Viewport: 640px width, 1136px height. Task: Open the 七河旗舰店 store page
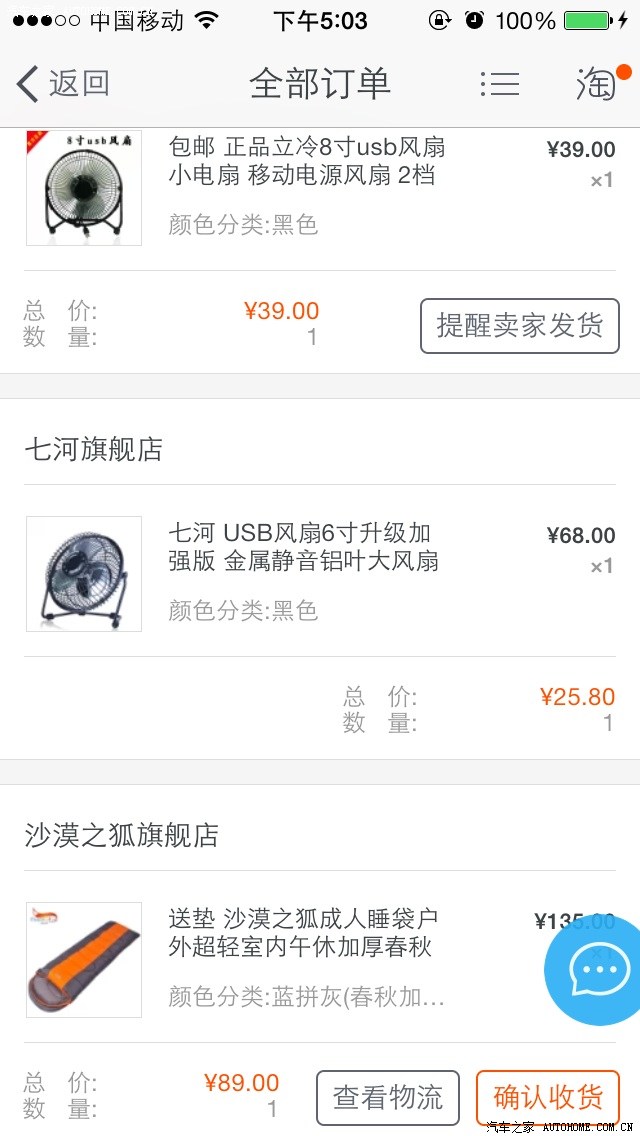point(94,449)
